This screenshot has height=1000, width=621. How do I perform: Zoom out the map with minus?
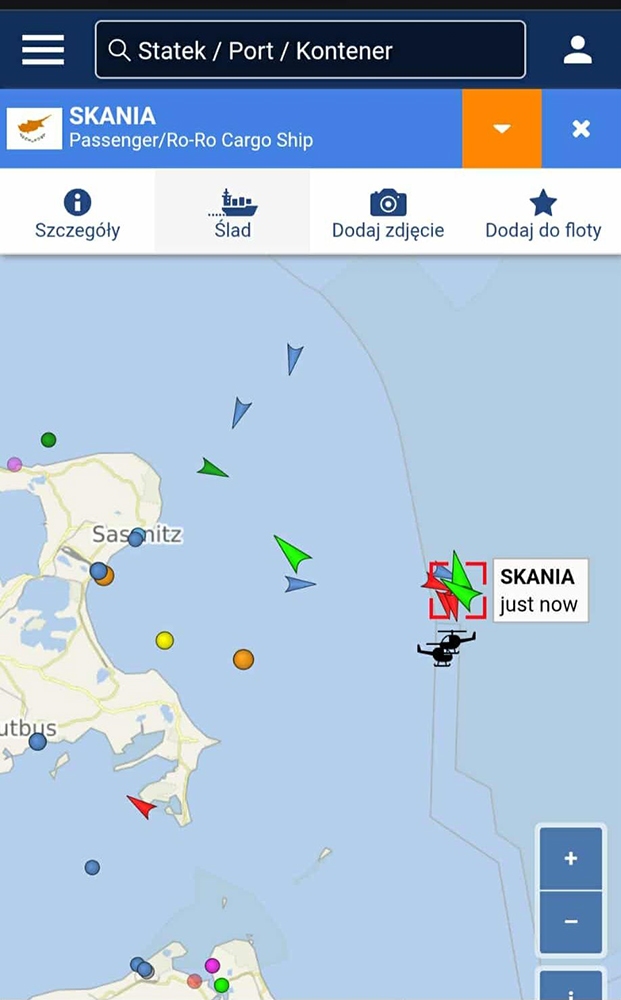click(571, 921)
